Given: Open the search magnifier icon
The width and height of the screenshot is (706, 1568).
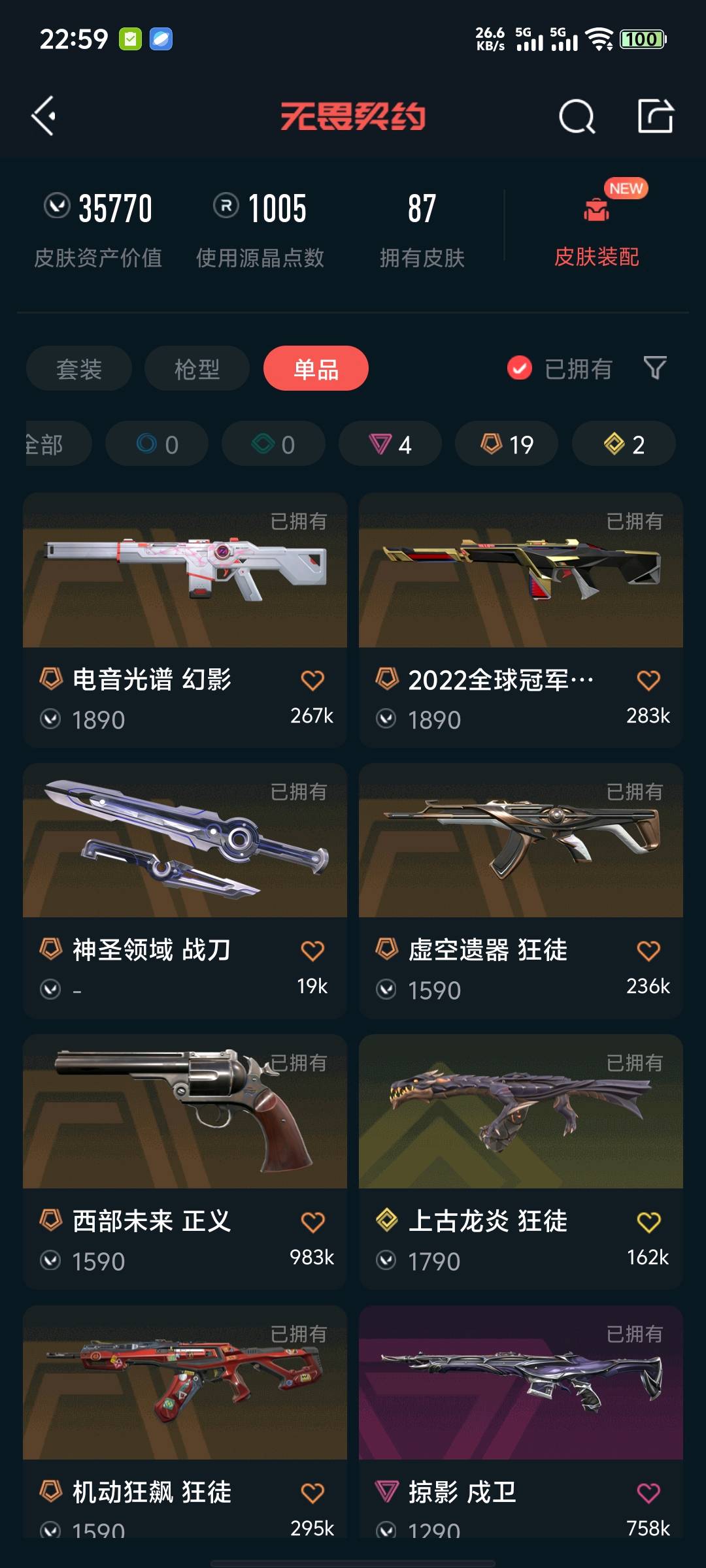Looking at the screenshot, I should 577,116.
